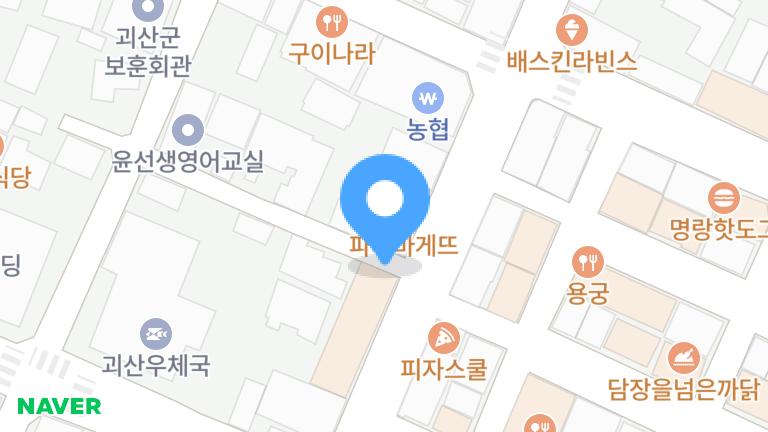Select the 명랑핫도그 marker
This screenshot has height=432, width=768.
click(x=722, y=197)
